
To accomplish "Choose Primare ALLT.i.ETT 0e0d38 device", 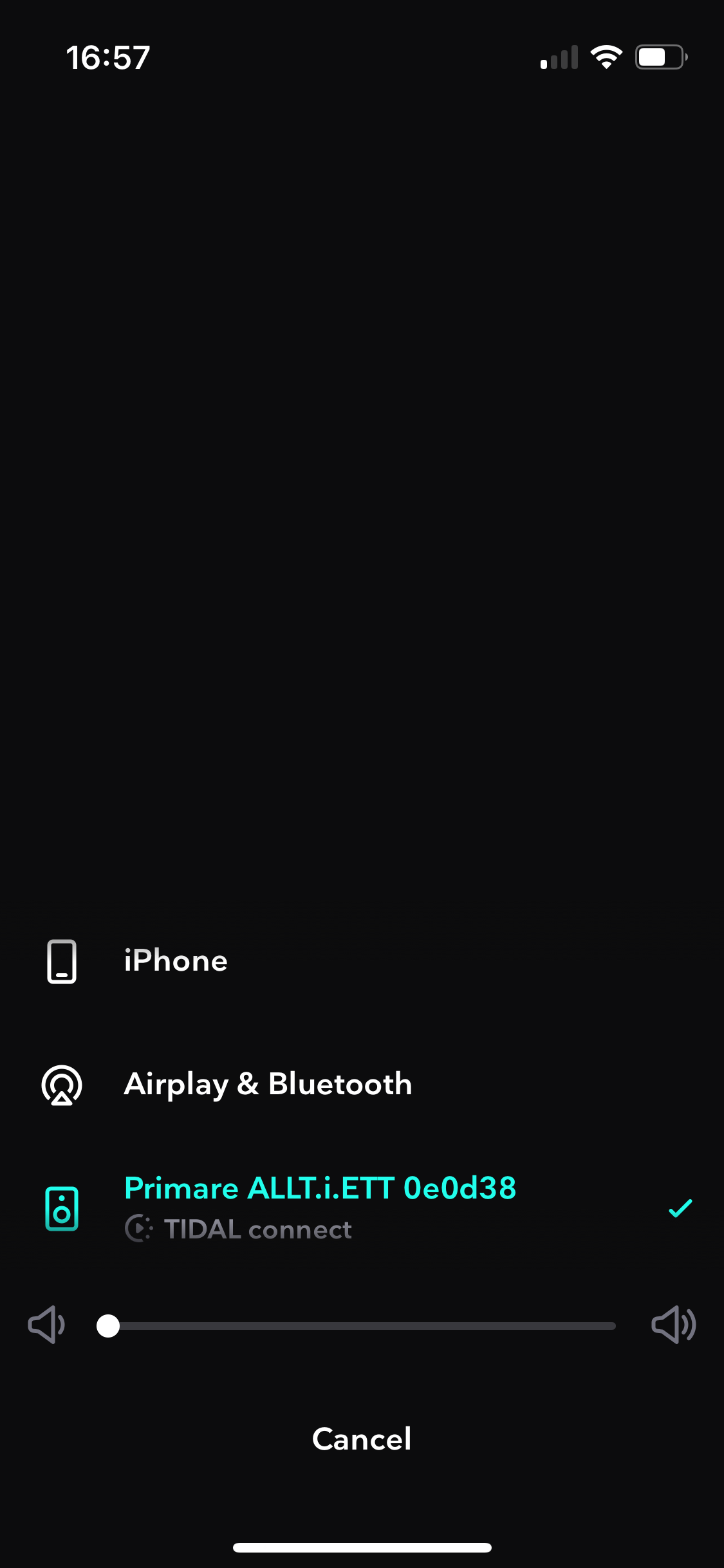I will click(320, 1189).
